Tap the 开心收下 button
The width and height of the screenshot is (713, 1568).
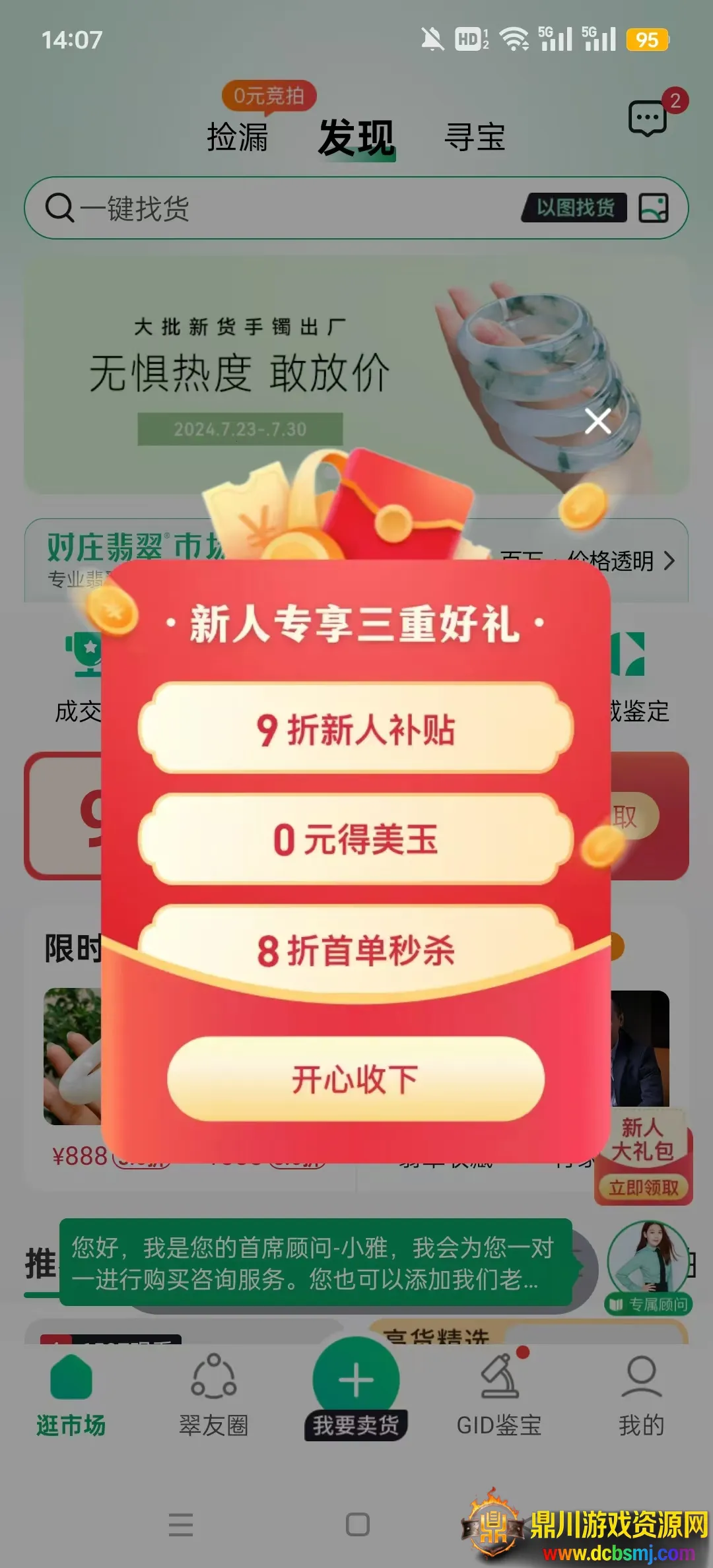point(356,1079)
